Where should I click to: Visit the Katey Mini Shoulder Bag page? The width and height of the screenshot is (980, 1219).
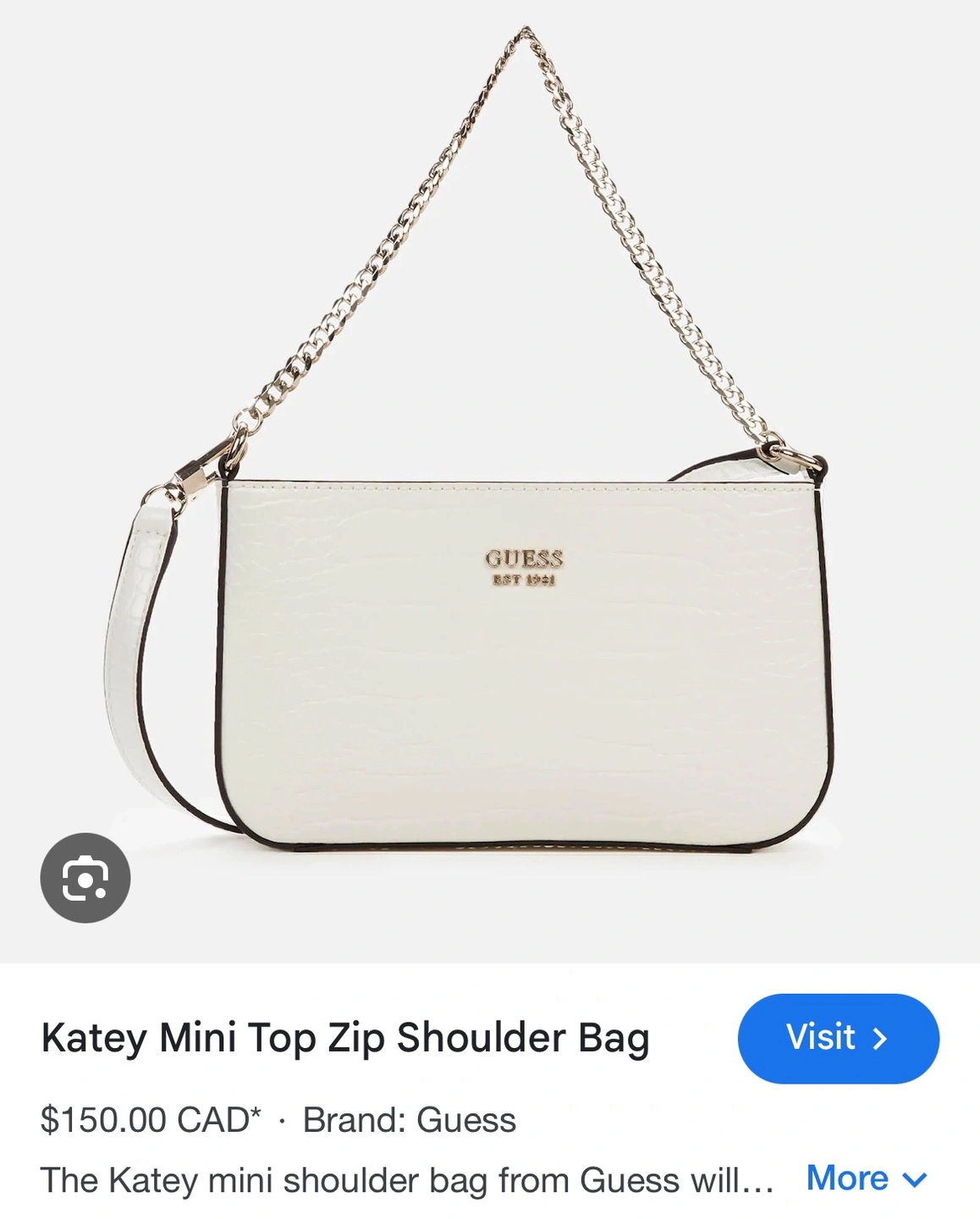[x=838, y=1038]
